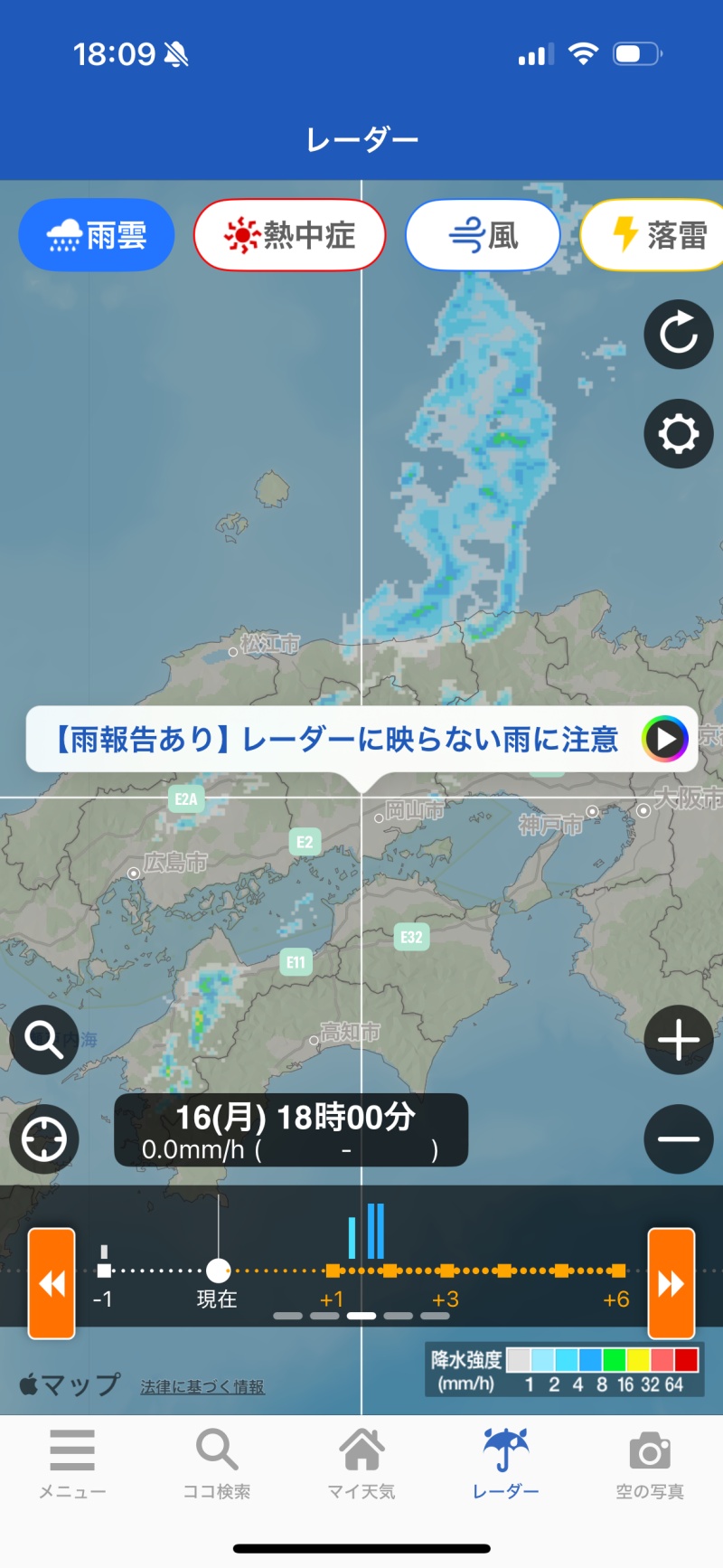Open 法律に基づく情報 link

[x=202, y=1386]
